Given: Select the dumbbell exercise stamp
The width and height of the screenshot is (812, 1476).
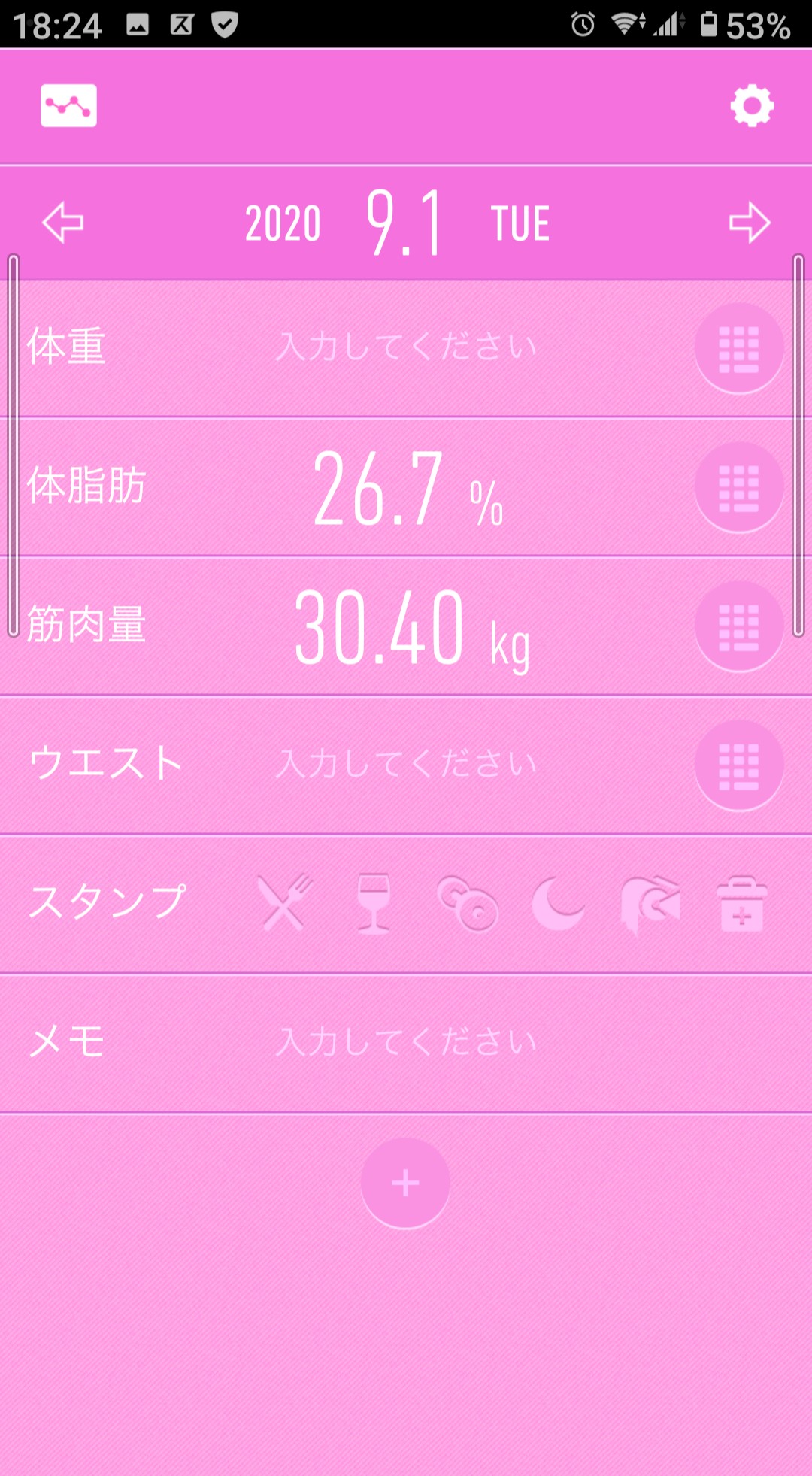Looking at the screenshot, I should pyautogui.click(x=467, y=904).
